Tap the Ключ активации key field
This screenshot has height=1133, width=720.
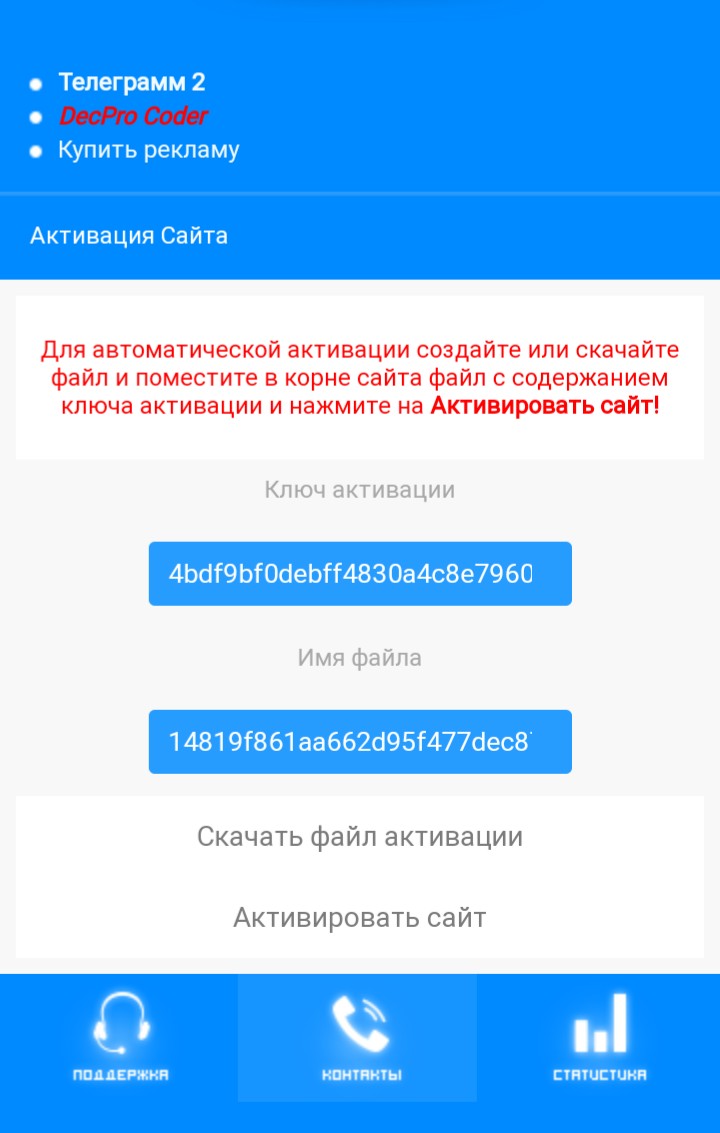360,574
